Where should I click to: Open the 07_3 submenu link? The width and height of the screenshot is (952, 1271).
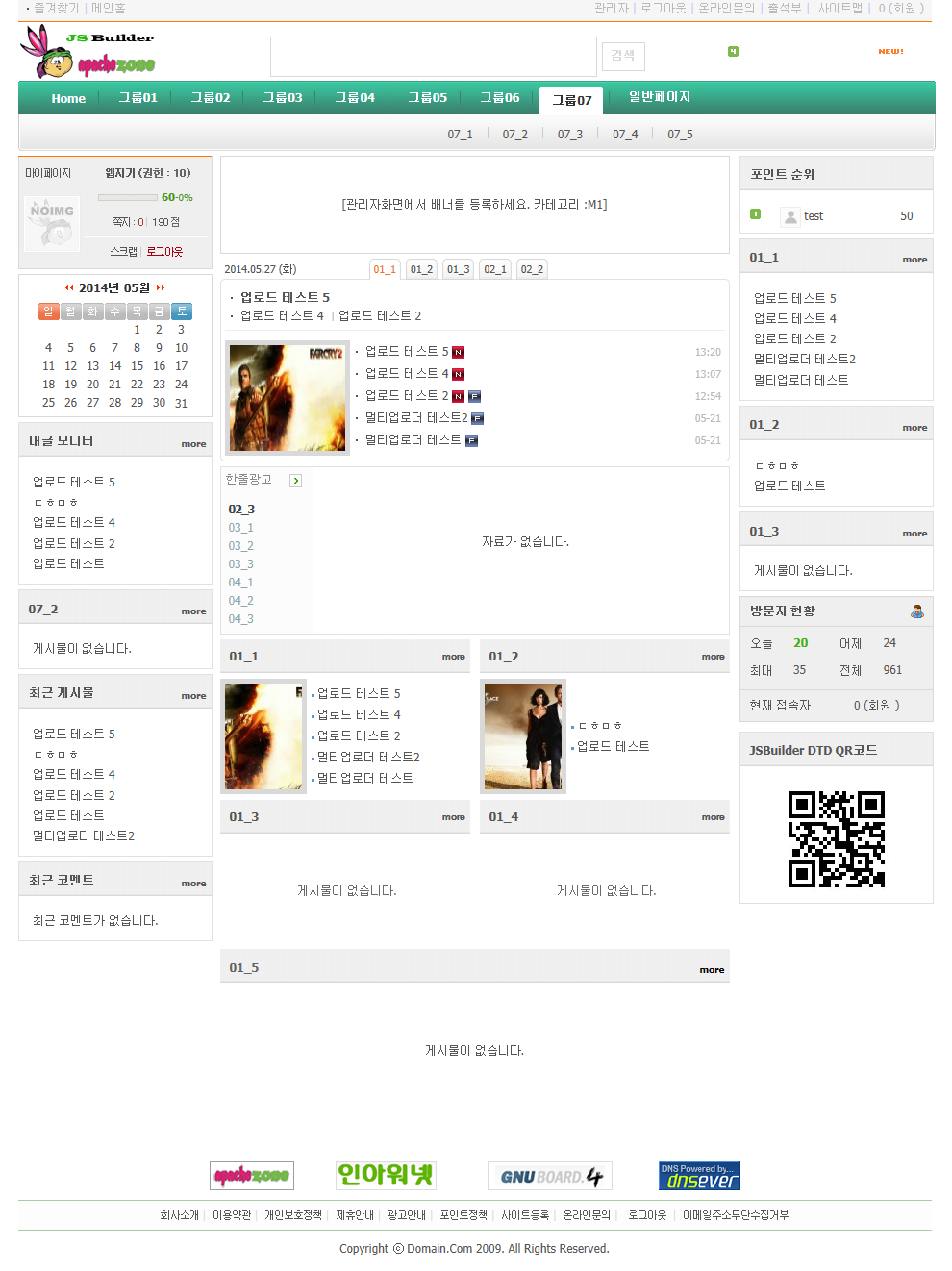pos(570,135)
